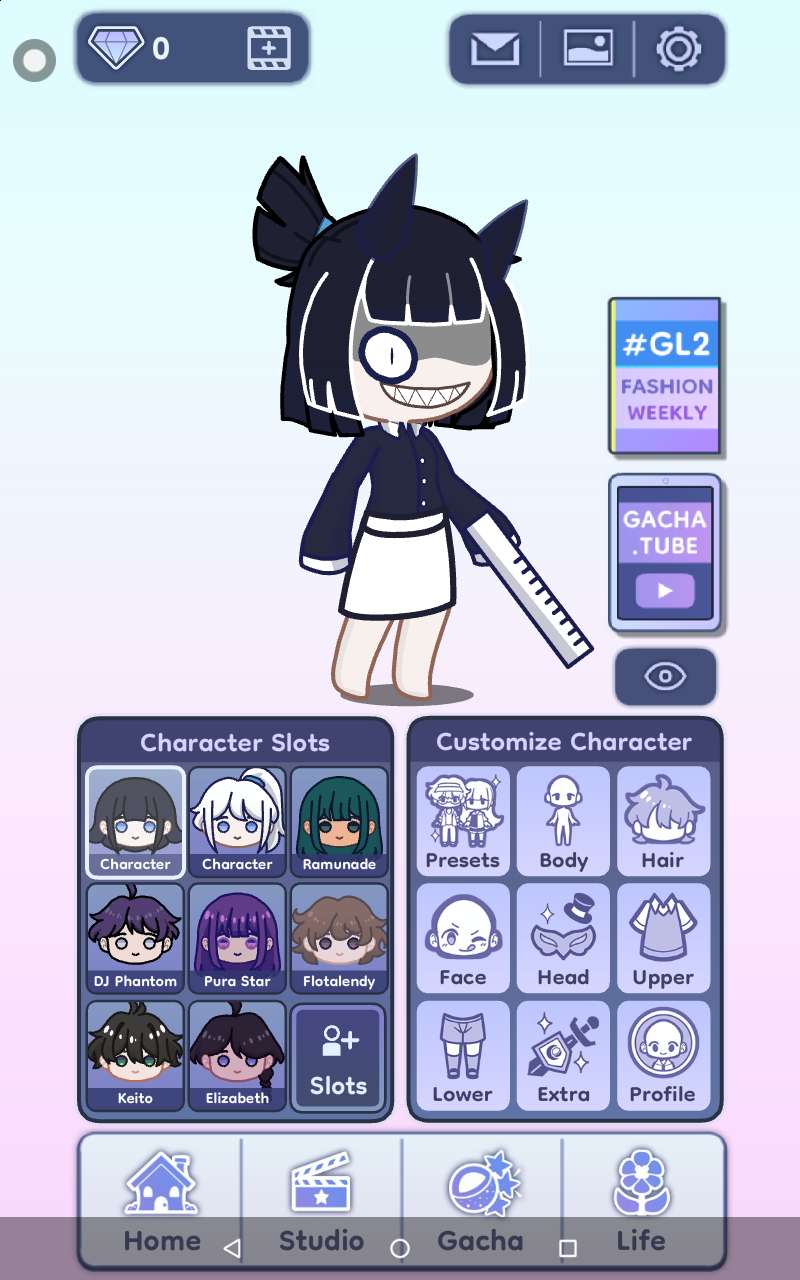
Task: Open the Slots button for more characters
Action: [x=338, y=1058]
